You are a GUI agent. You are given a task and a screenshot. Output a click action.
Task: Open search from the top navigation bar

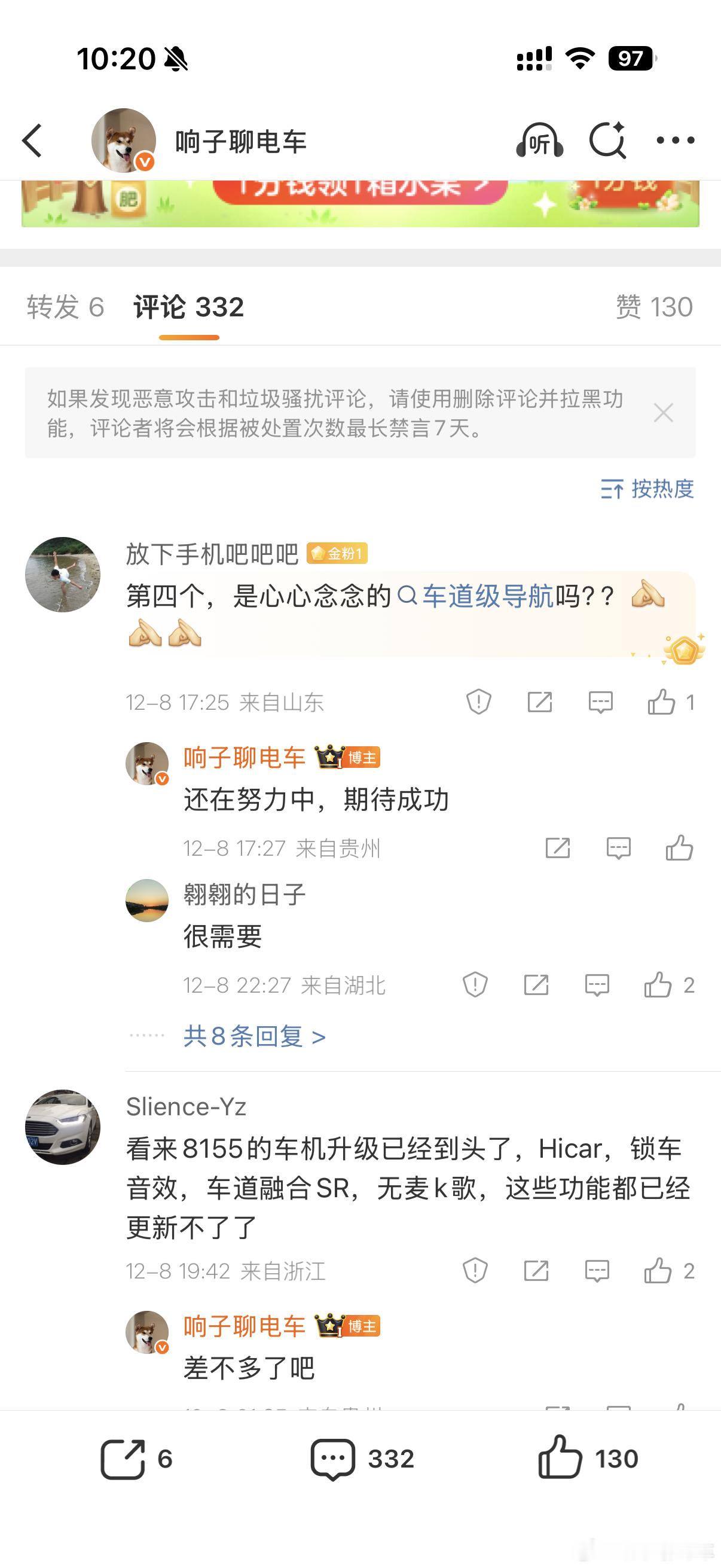[x=608, y=141]
